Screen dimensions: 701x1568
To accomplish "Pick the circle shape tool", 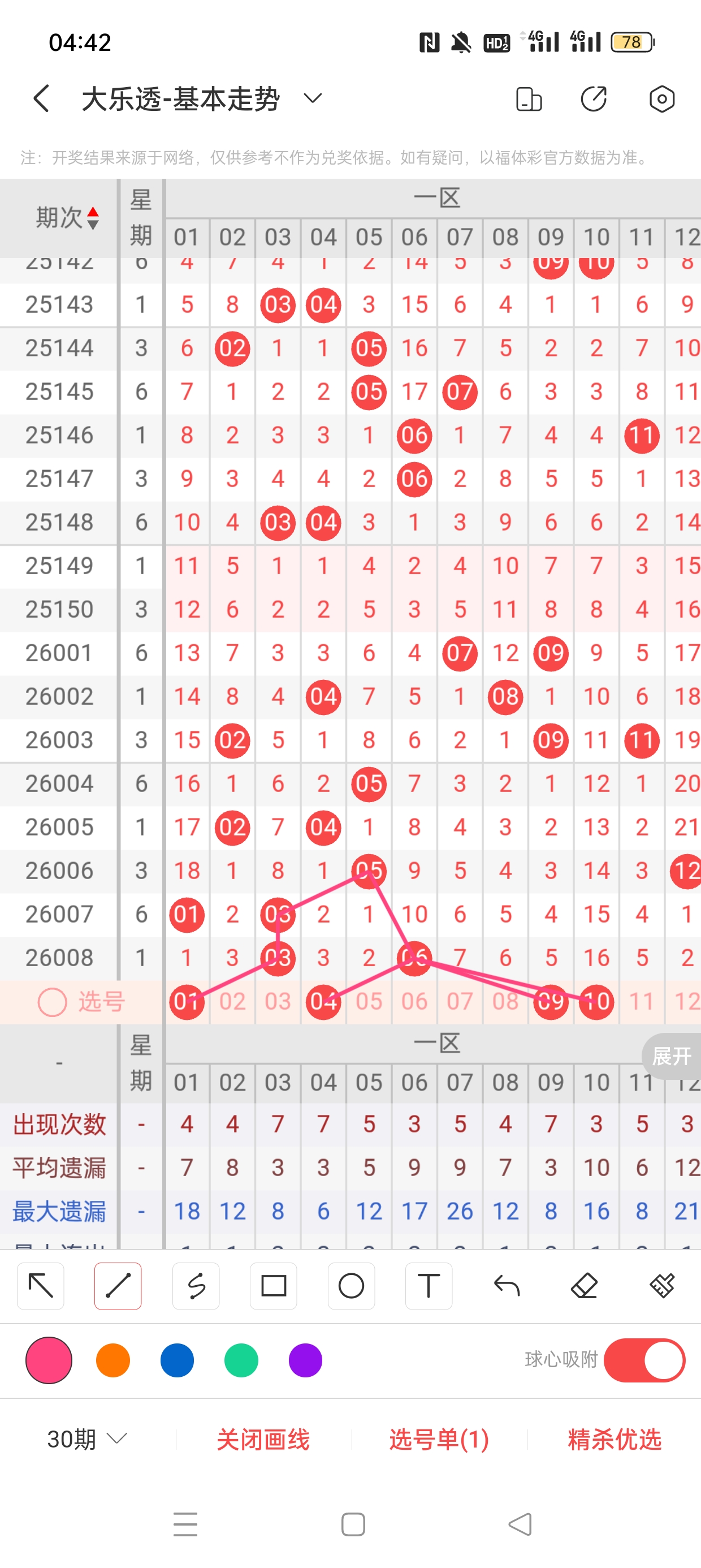I will tap(351, 1286).
